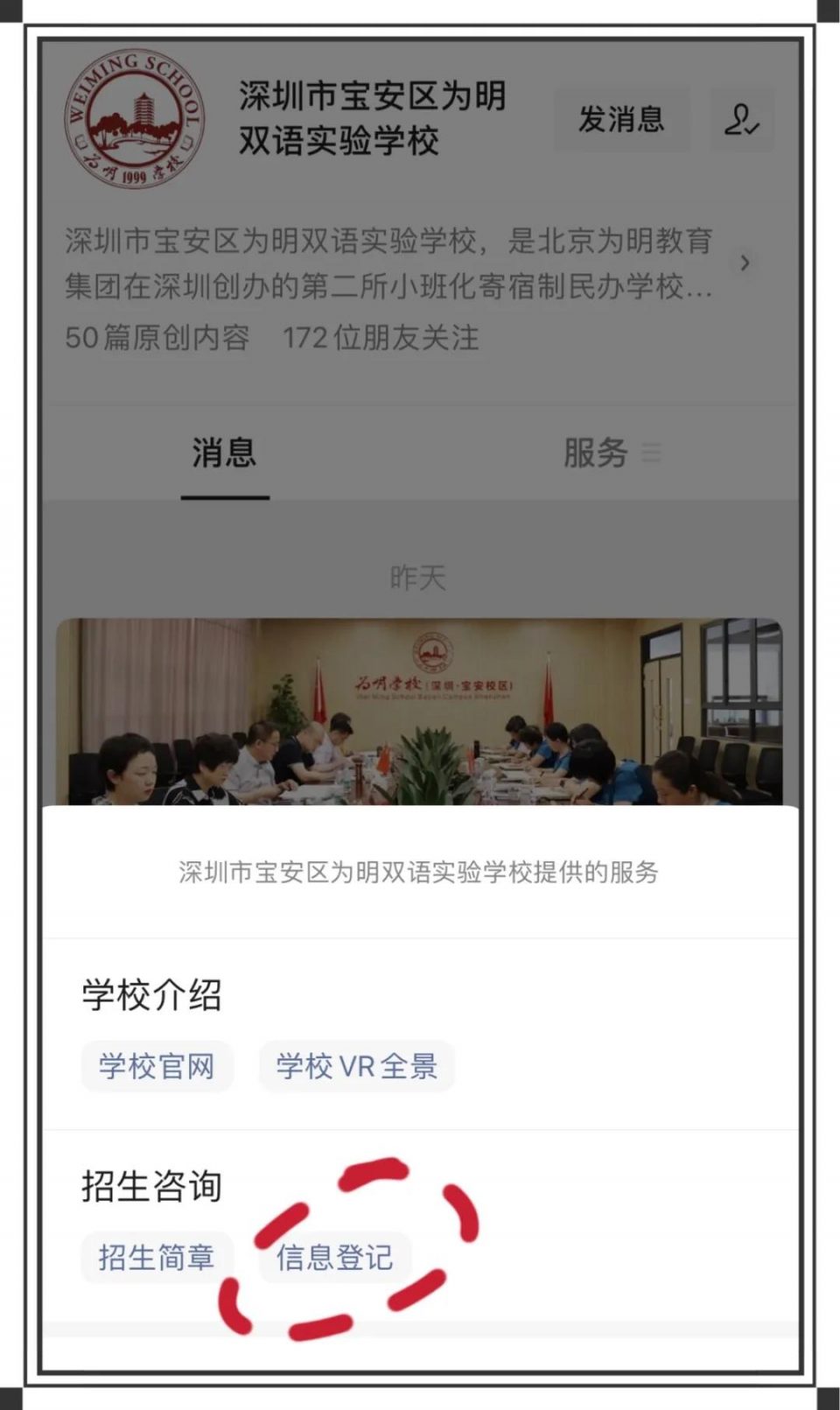Select 信息登记 under 招生咨询
The image size is (840, 1410).
click(334, 1257)
